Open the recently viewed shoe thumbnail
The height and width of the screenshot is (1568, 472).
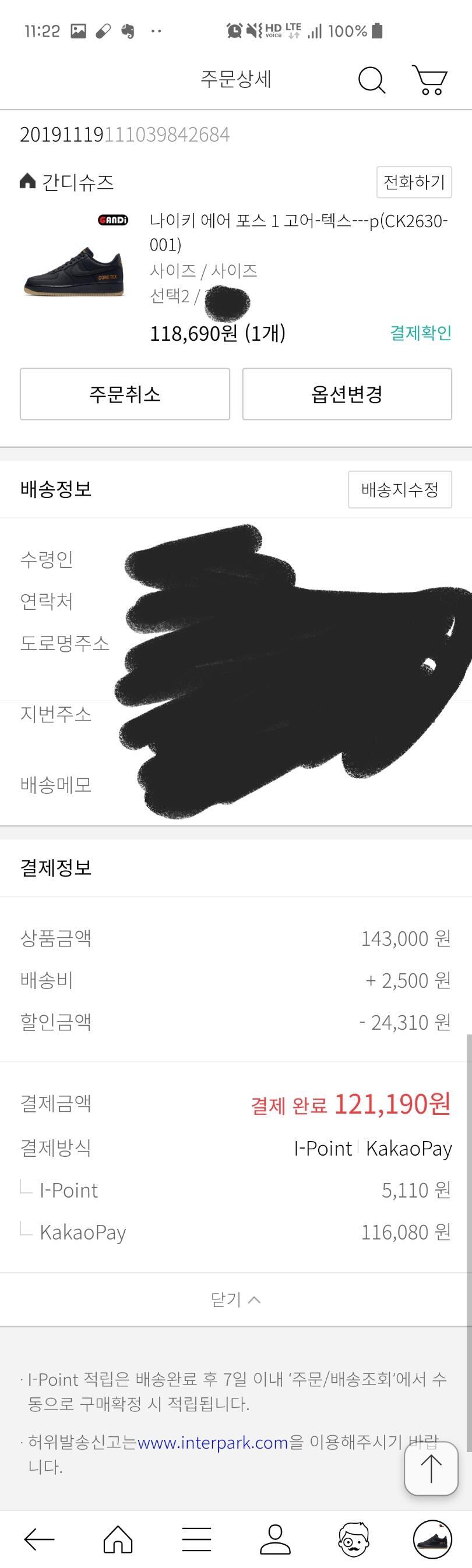click(x=432, y=1540)
